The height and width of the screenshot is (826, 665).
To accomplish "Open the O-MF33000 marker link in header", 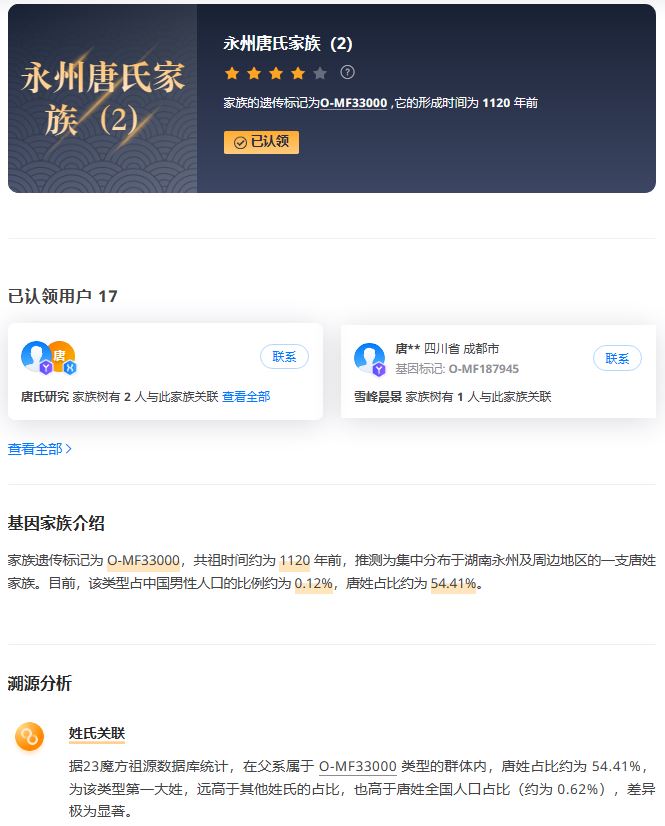I will pyautogui.click(x=354, y=103).
